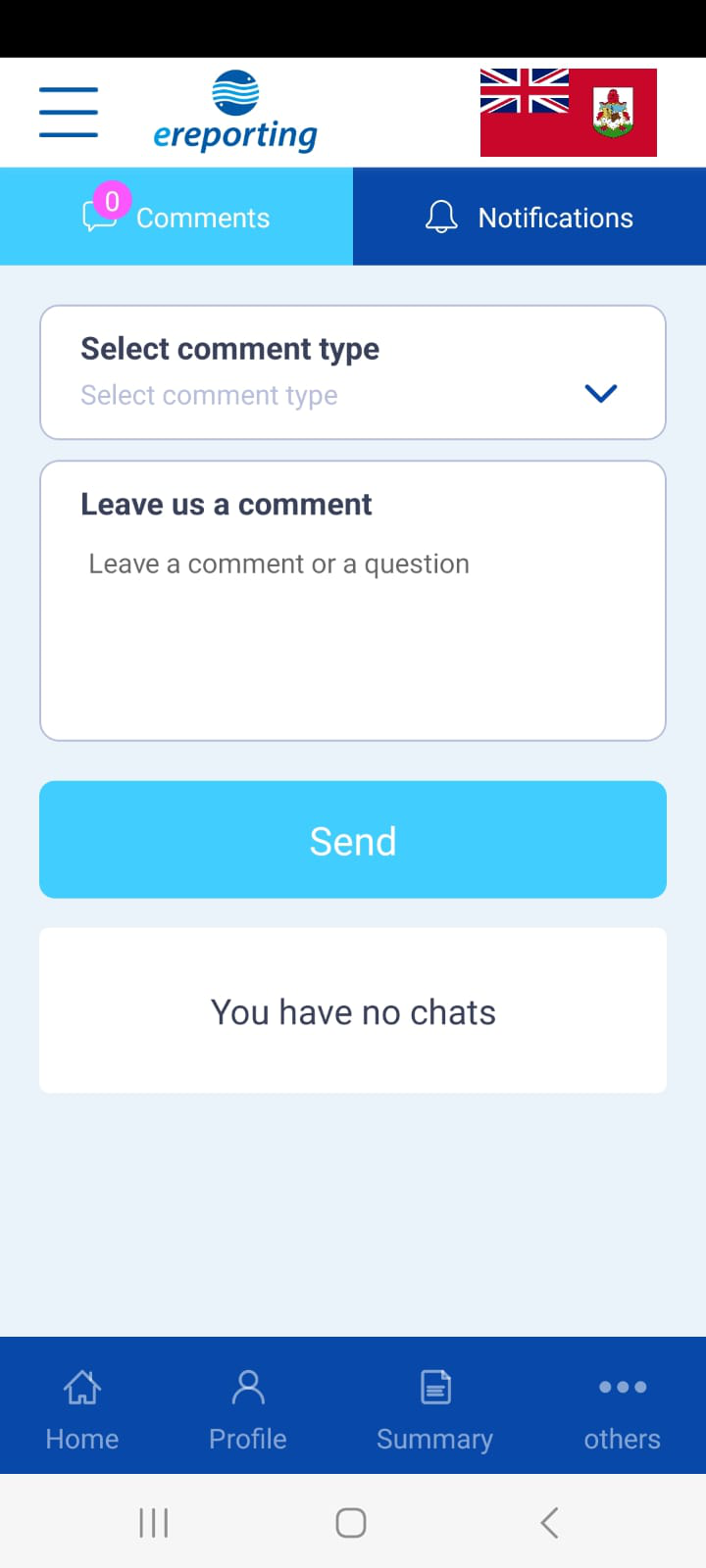This screenshot has height=1568, width=706.
Task: Open recent apps from navigation bar
Action: coord(154,1522)
